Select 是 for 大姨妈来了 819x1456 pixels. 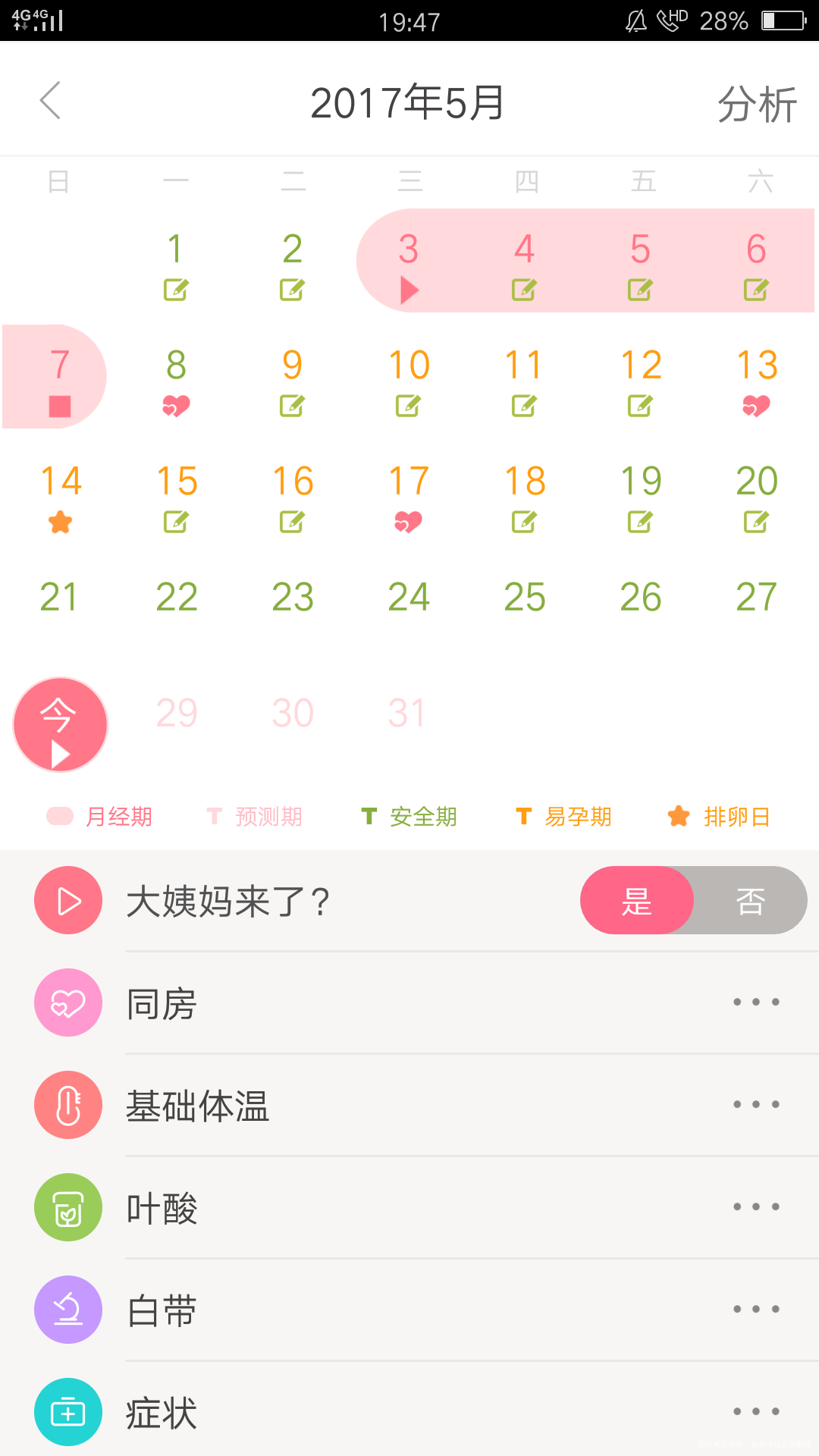(x=637, y=900)
